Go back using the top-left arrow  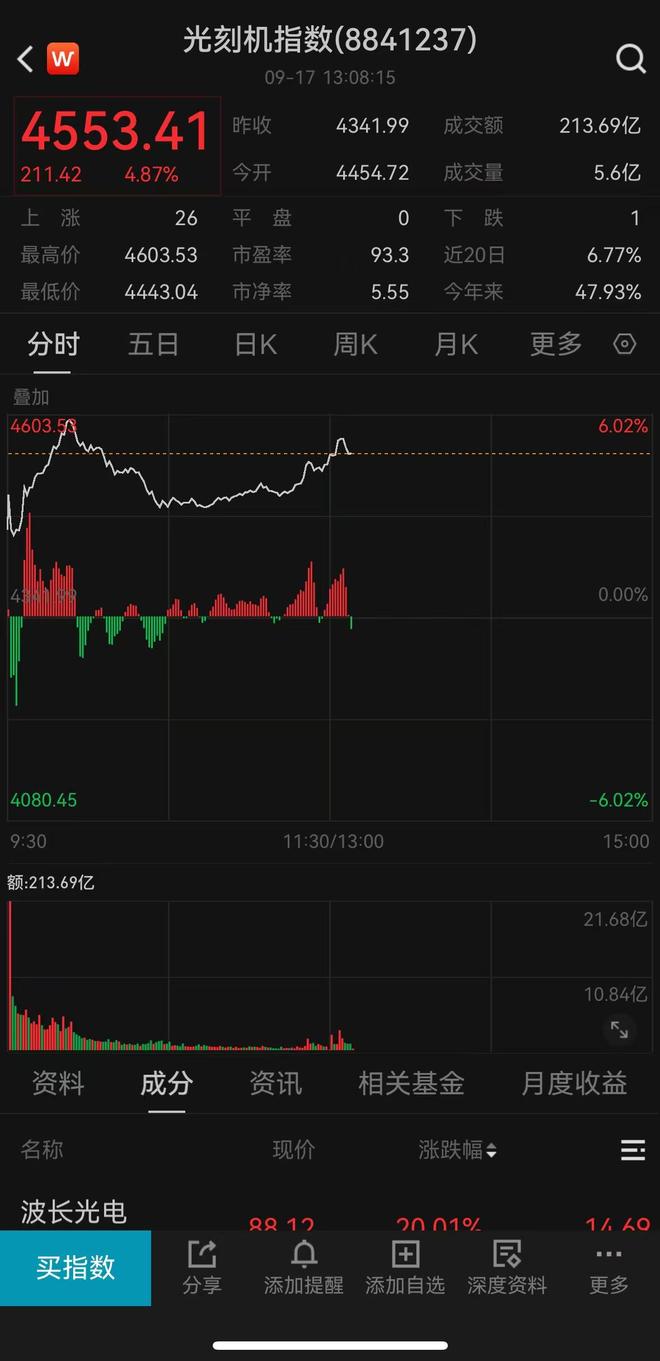[25, 59]
